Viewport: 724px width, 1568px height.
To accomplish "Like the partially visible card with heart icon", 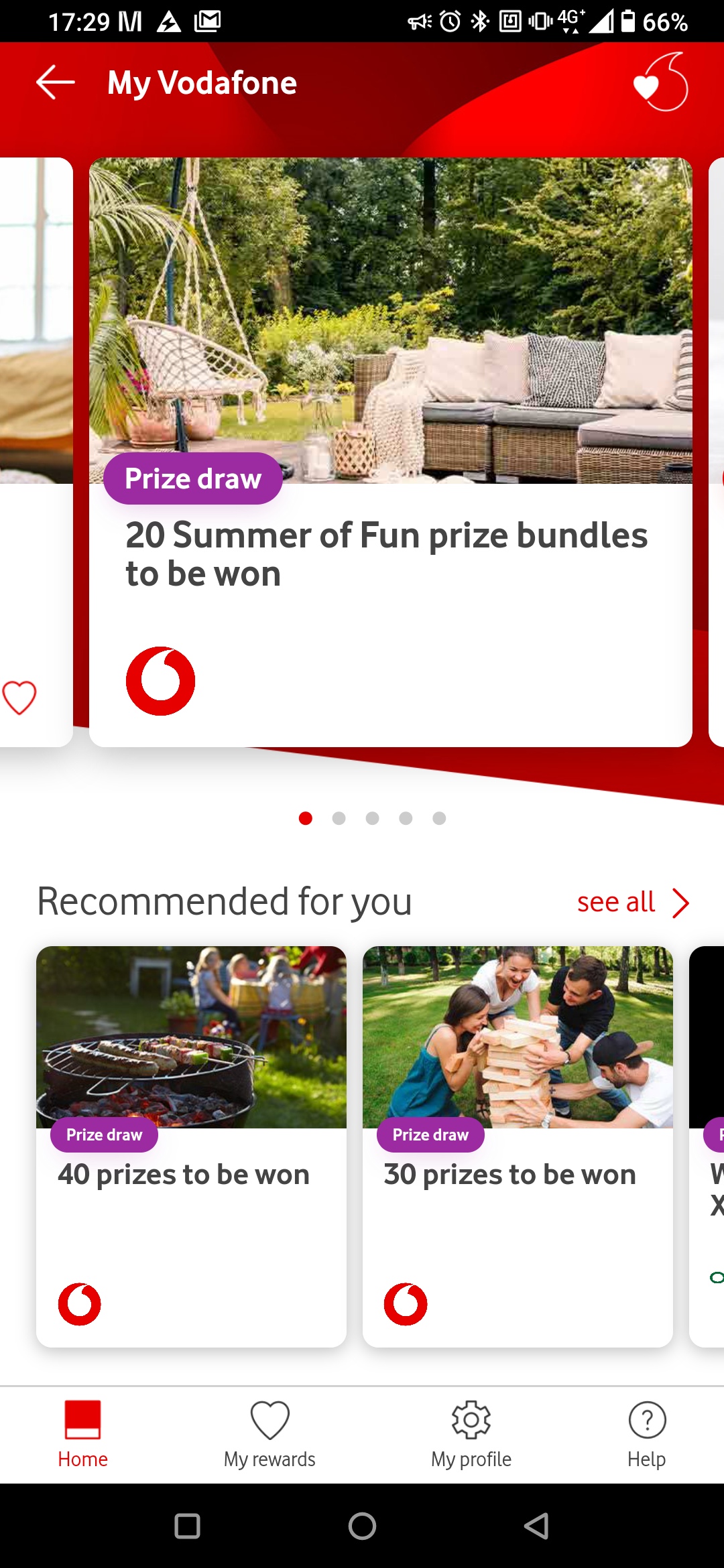I will [x=19, y=698].
